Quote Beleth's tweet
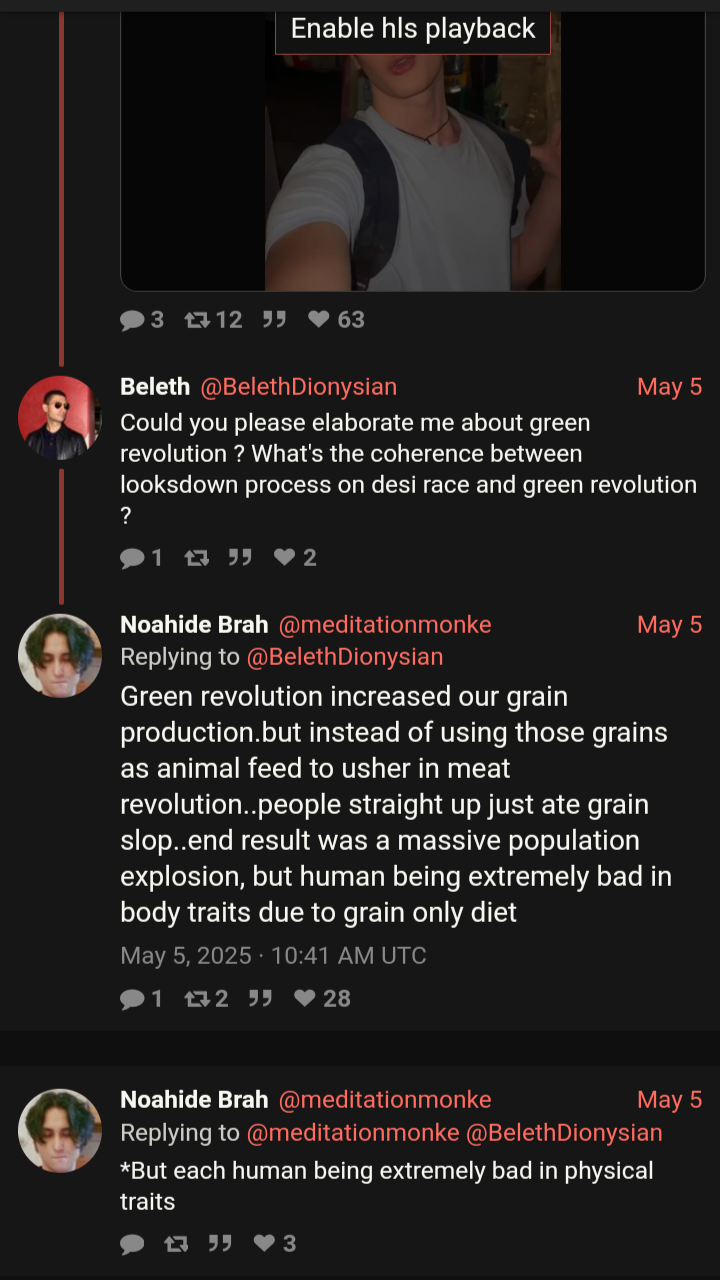The height and width of the screenshot is (1280, 720). [x=239, y=558]
